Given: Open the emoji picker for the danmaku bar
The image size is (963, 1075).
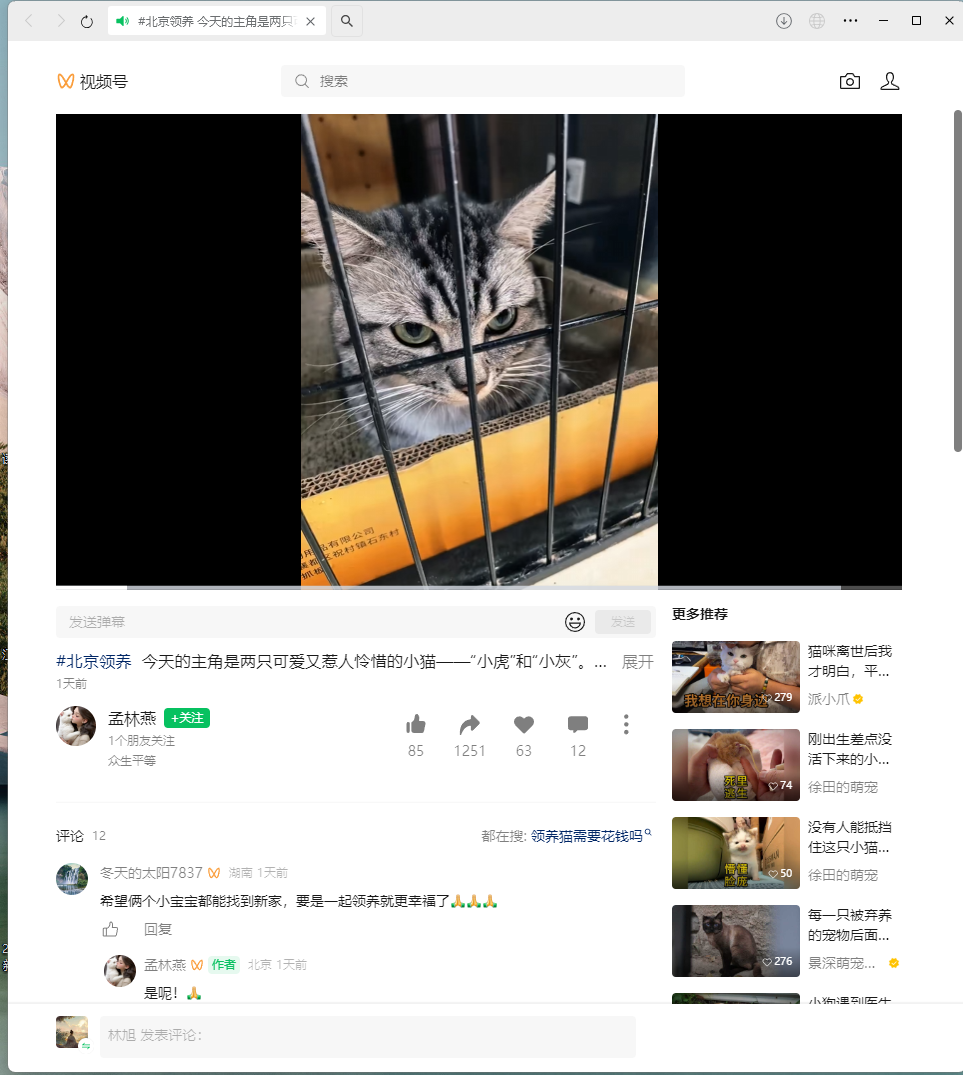Looking at the screenshot, I should point(575,621).
